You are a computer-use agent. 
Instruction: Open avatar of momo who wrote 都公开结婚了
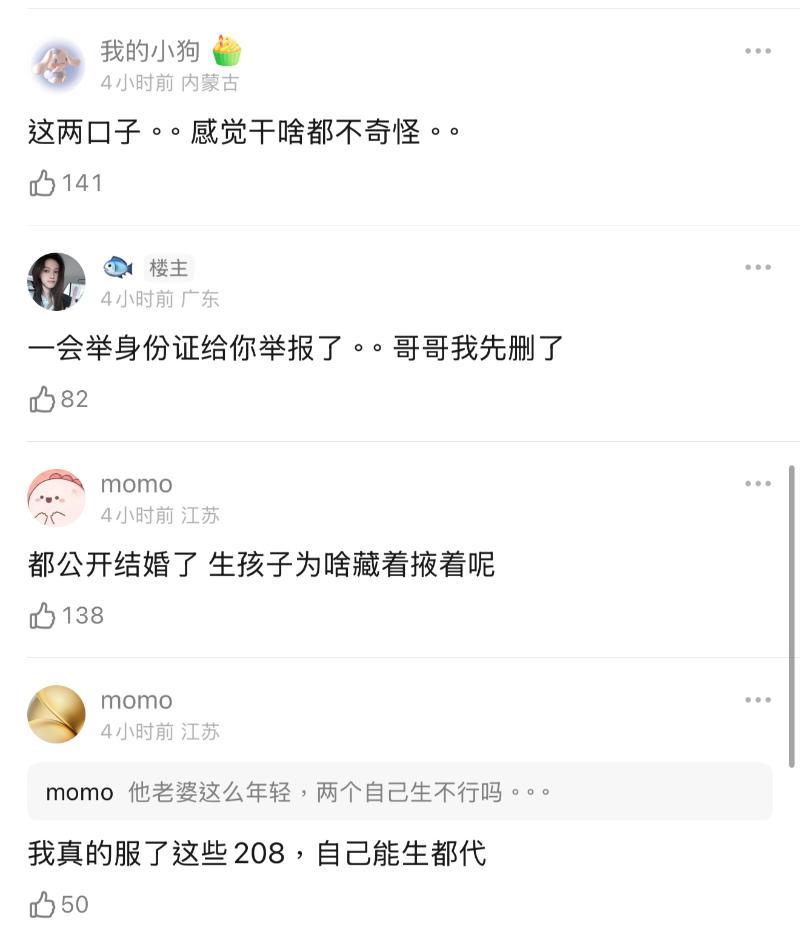(56, 498)
